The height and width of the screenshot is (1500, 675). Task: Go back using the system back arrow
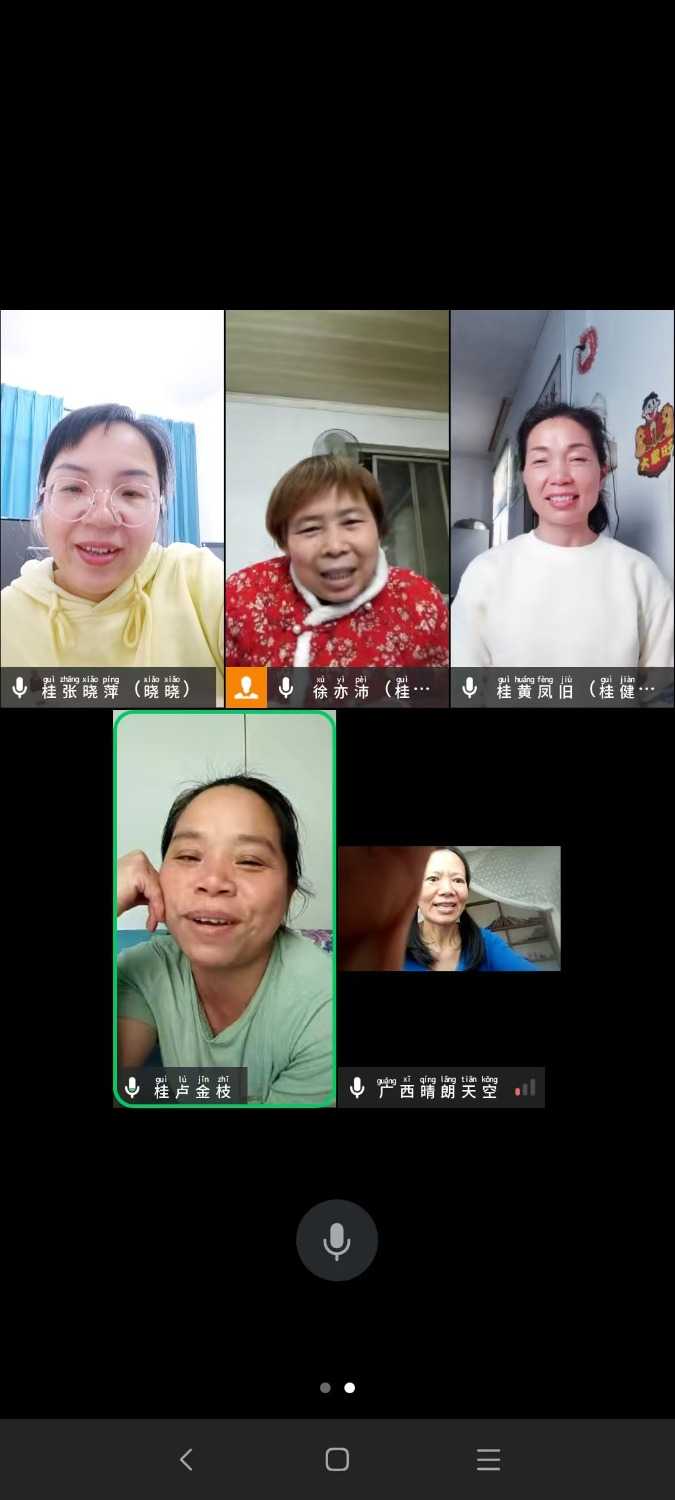186,1460
